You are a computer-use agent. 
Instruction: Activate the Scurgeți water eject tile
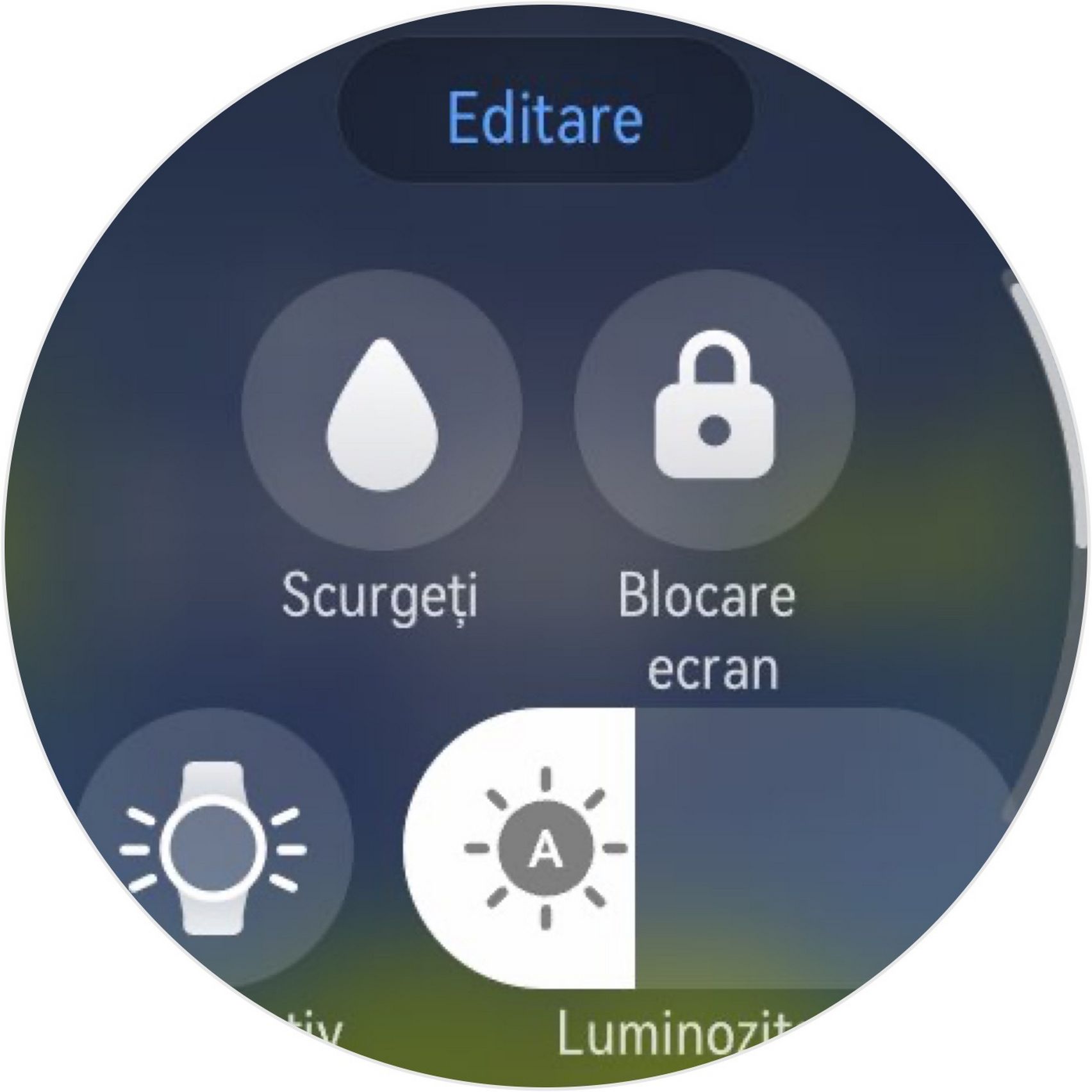coord(382,411)
